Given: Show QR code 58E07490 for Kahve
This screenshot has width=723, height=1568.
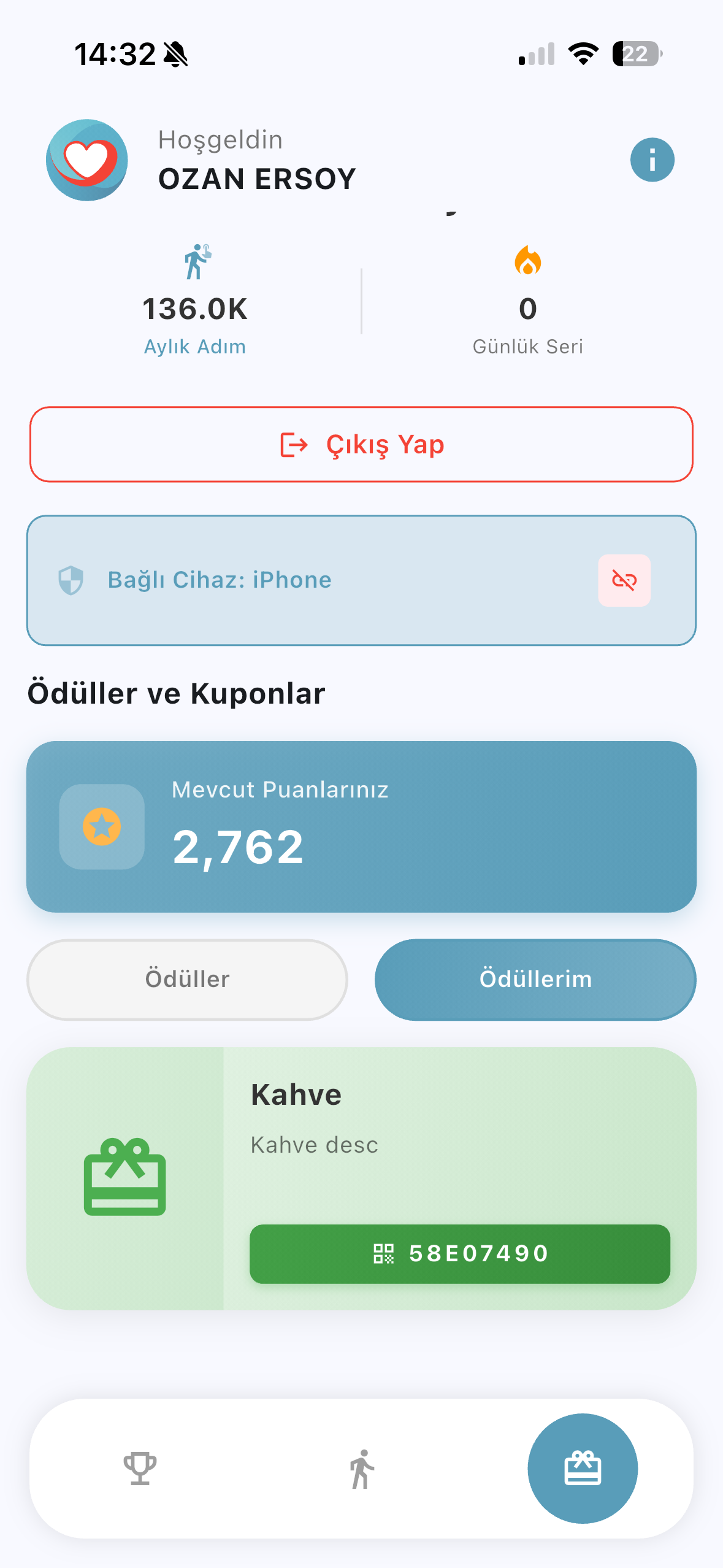Looking at the screenshot, I should (x=459, y=1254).
